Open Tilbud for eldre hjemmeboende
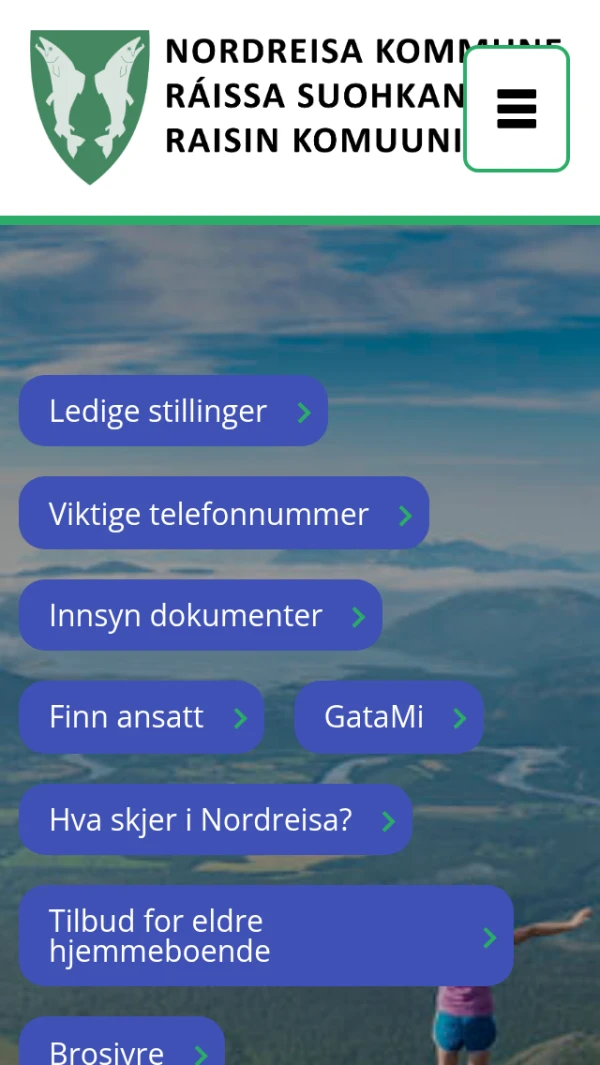This screenshot has height=1065, width=600. point(265,936)
